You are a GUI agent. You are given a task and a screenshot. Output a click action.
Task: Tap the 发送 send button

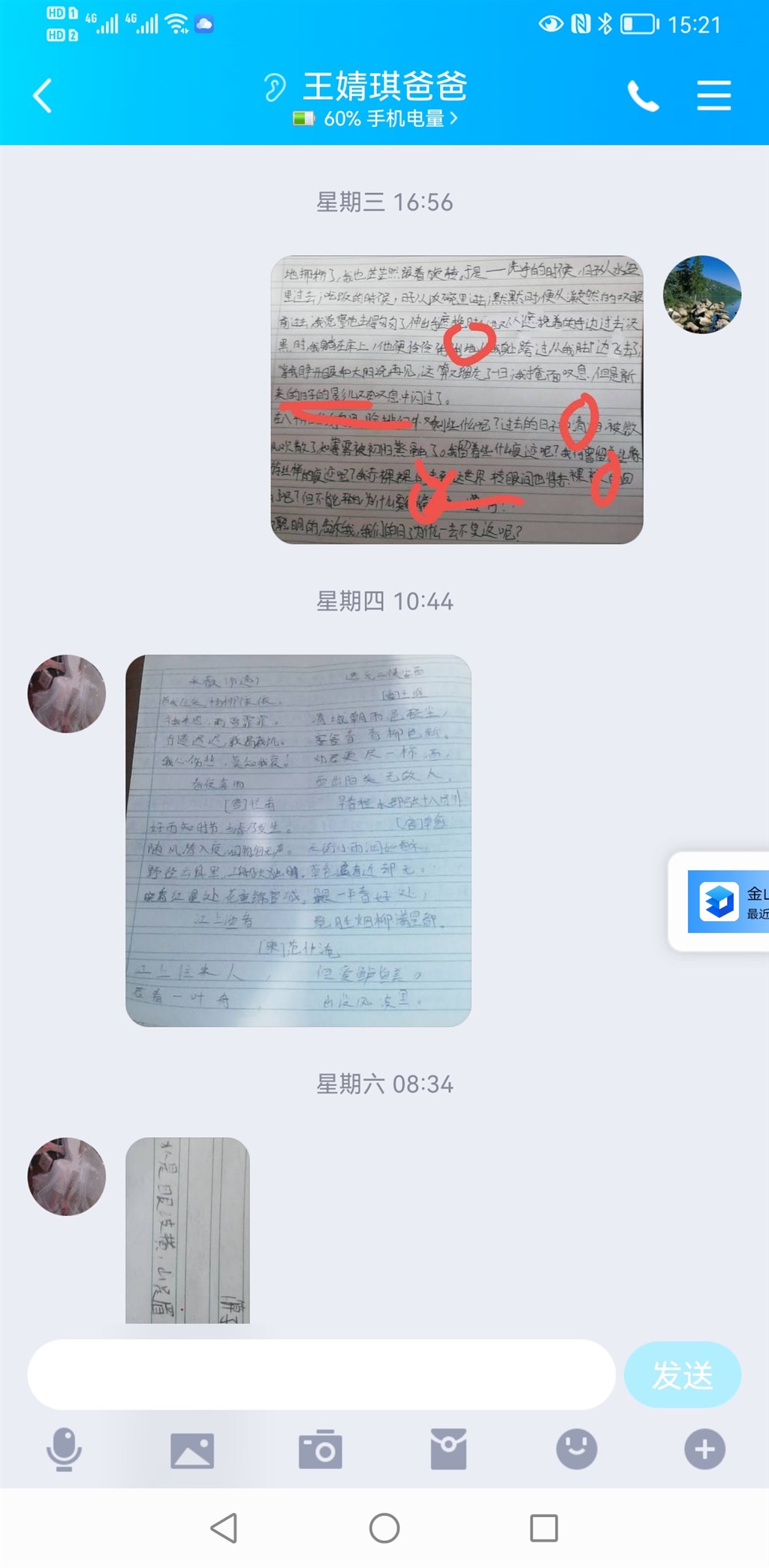pos(682,1374)
